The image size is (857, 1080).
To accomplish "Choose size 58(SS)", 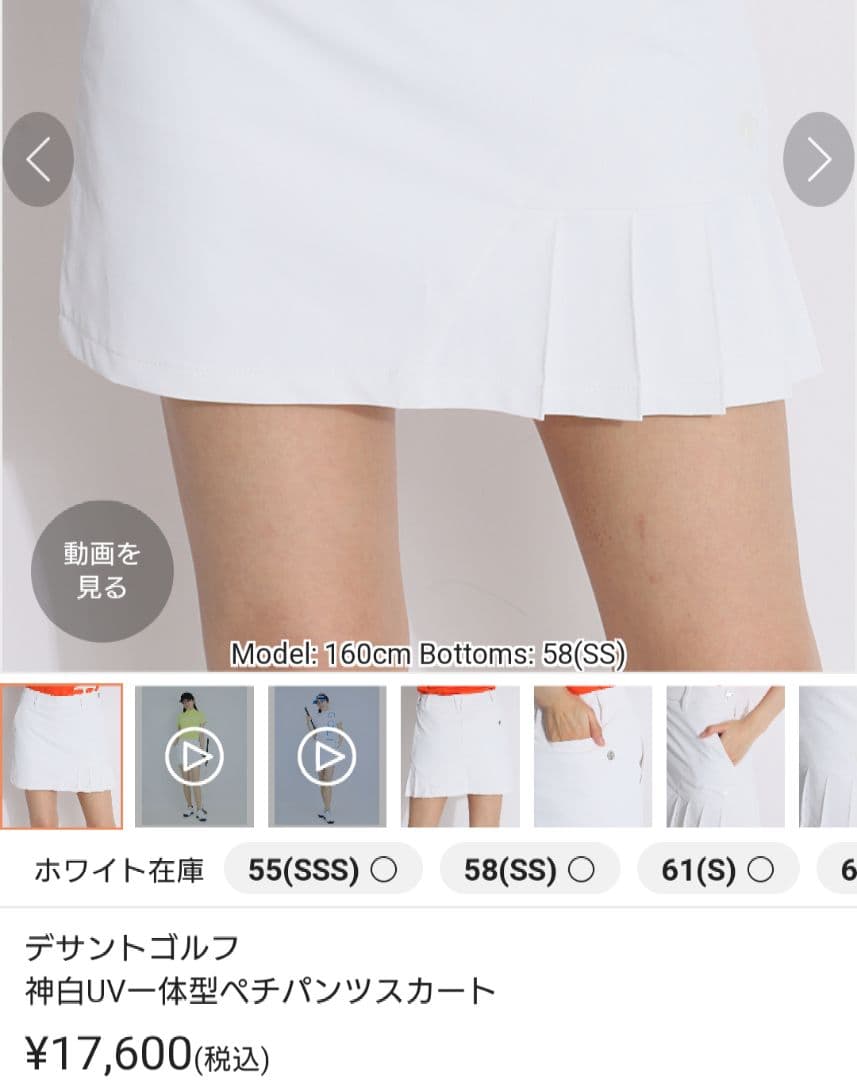I will [x=529, y=870].
